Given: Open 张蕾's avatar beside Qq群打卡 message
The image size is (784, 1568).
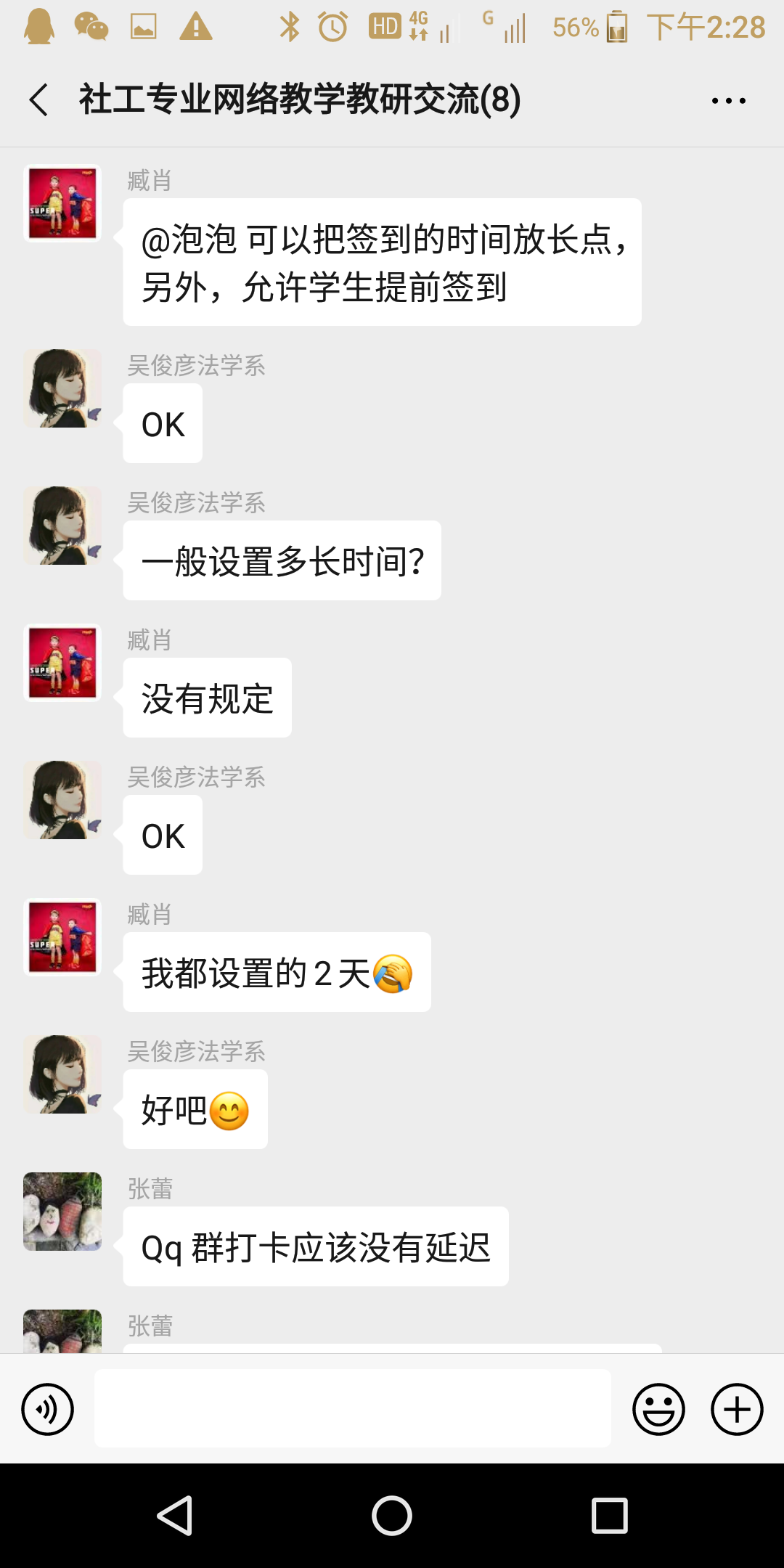Looking at the screenshot, I should point(62,1212).
